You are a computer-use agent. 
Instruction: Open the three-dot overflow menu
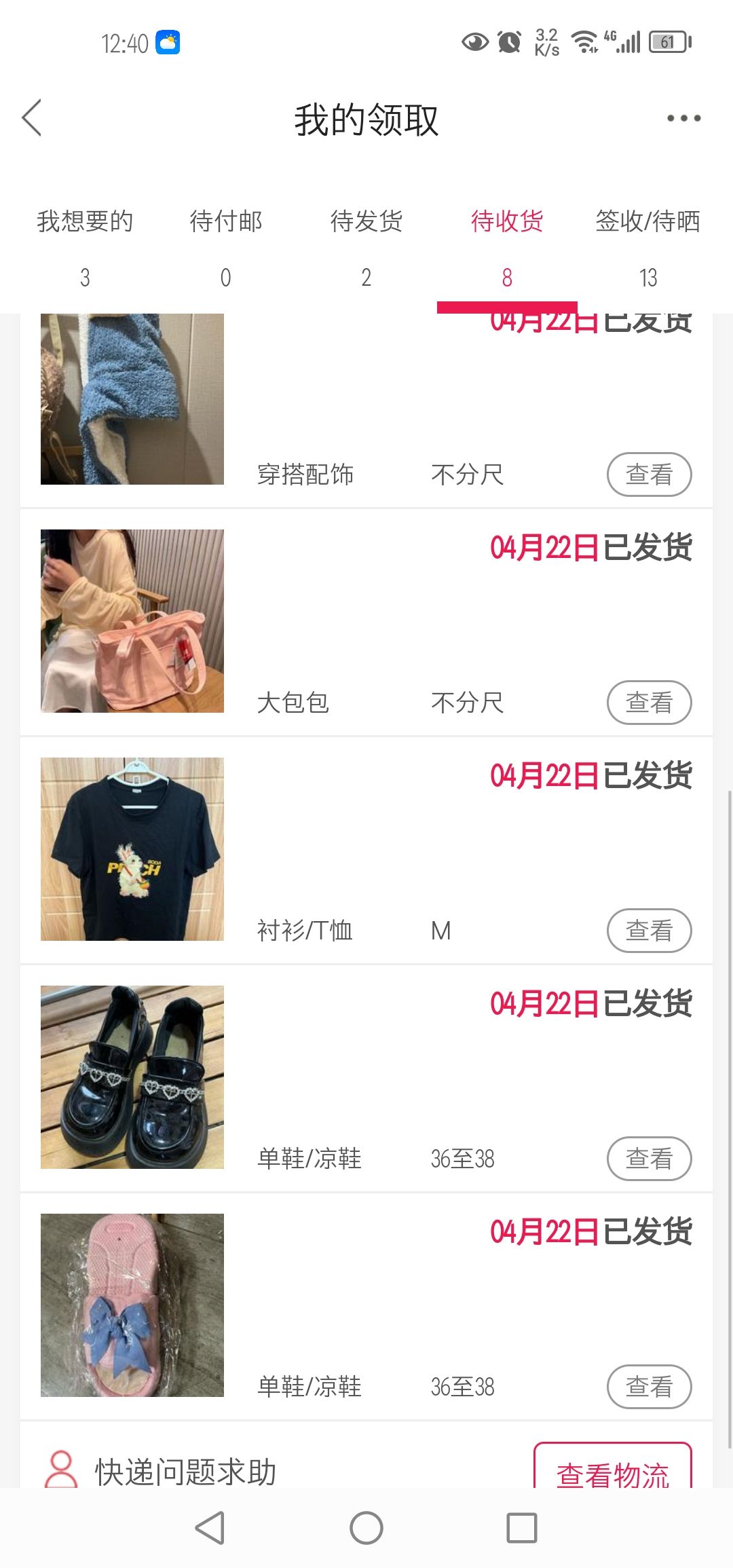pyautogui.click(x=683, y=118)
